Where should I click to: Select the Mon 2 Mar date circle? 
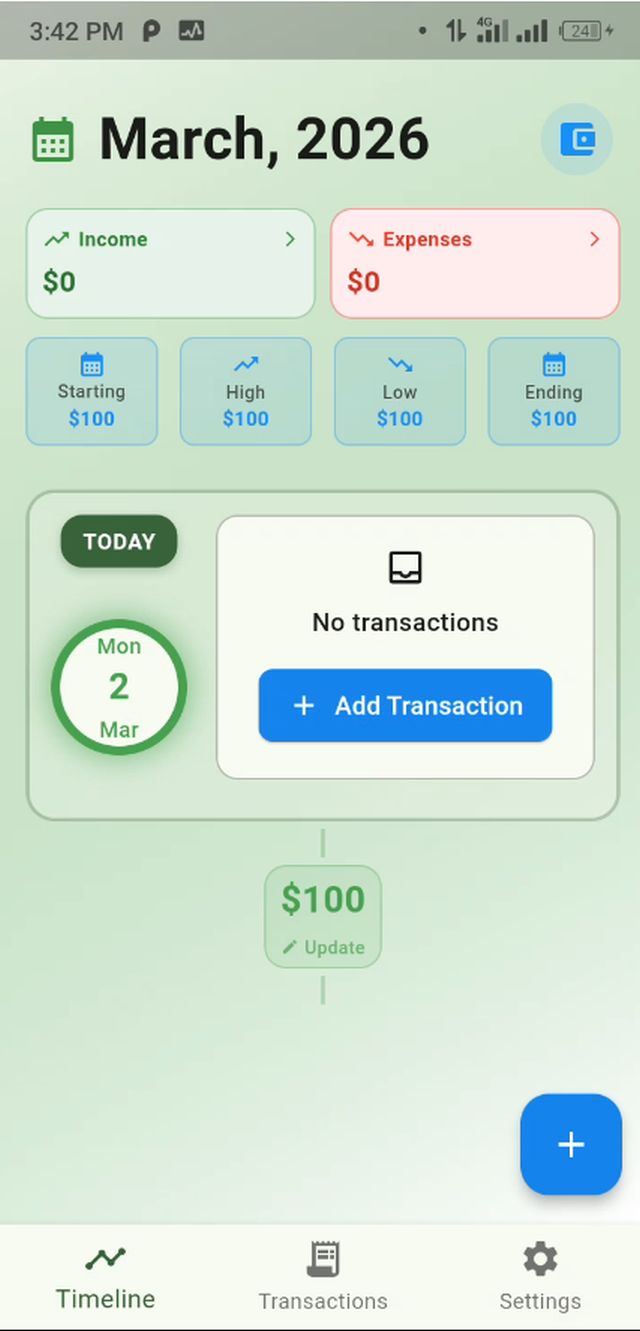(119, 687)
